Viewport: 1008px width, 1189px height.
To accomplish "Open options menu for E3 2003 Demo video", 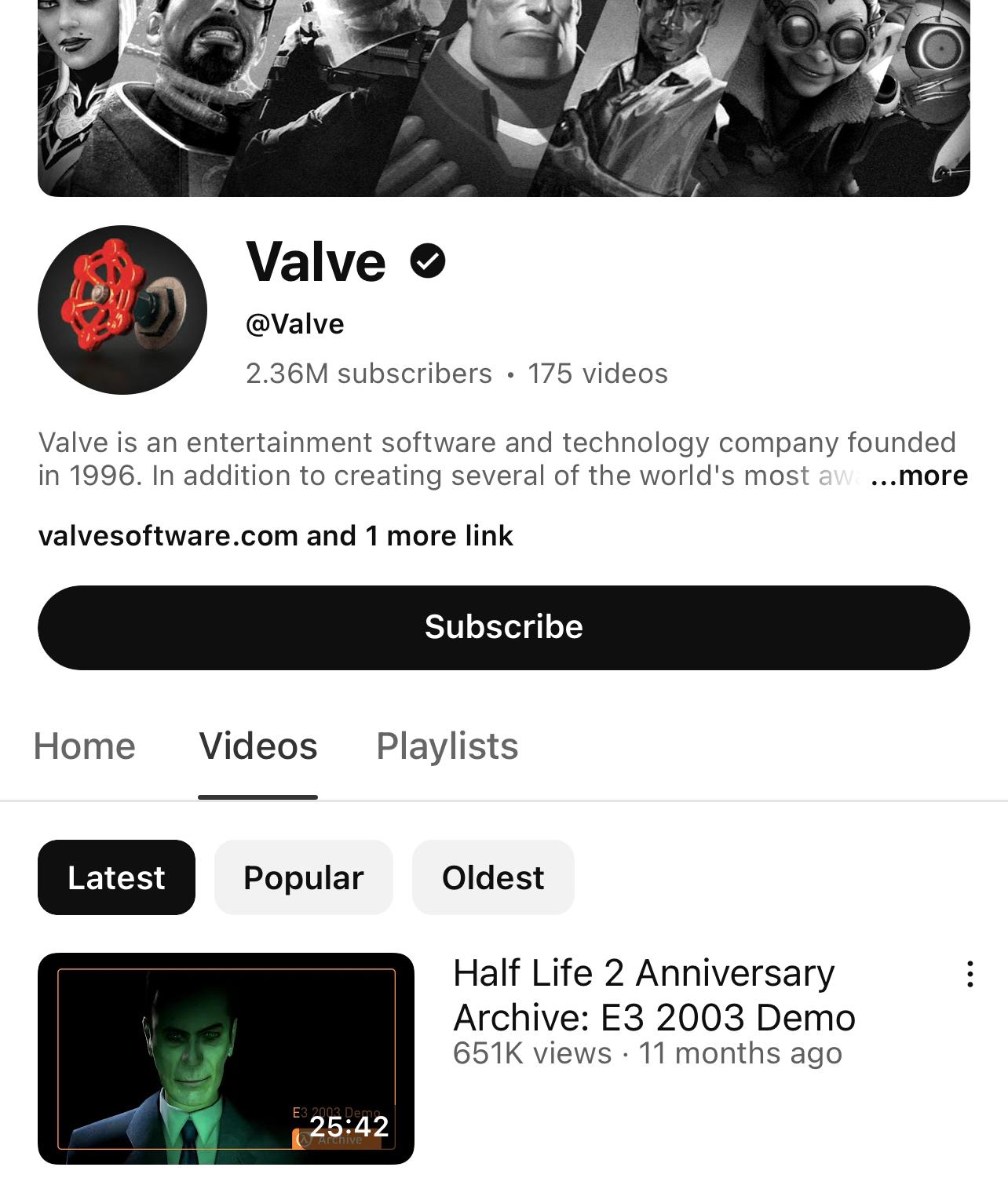I will (x=970, y=974).
